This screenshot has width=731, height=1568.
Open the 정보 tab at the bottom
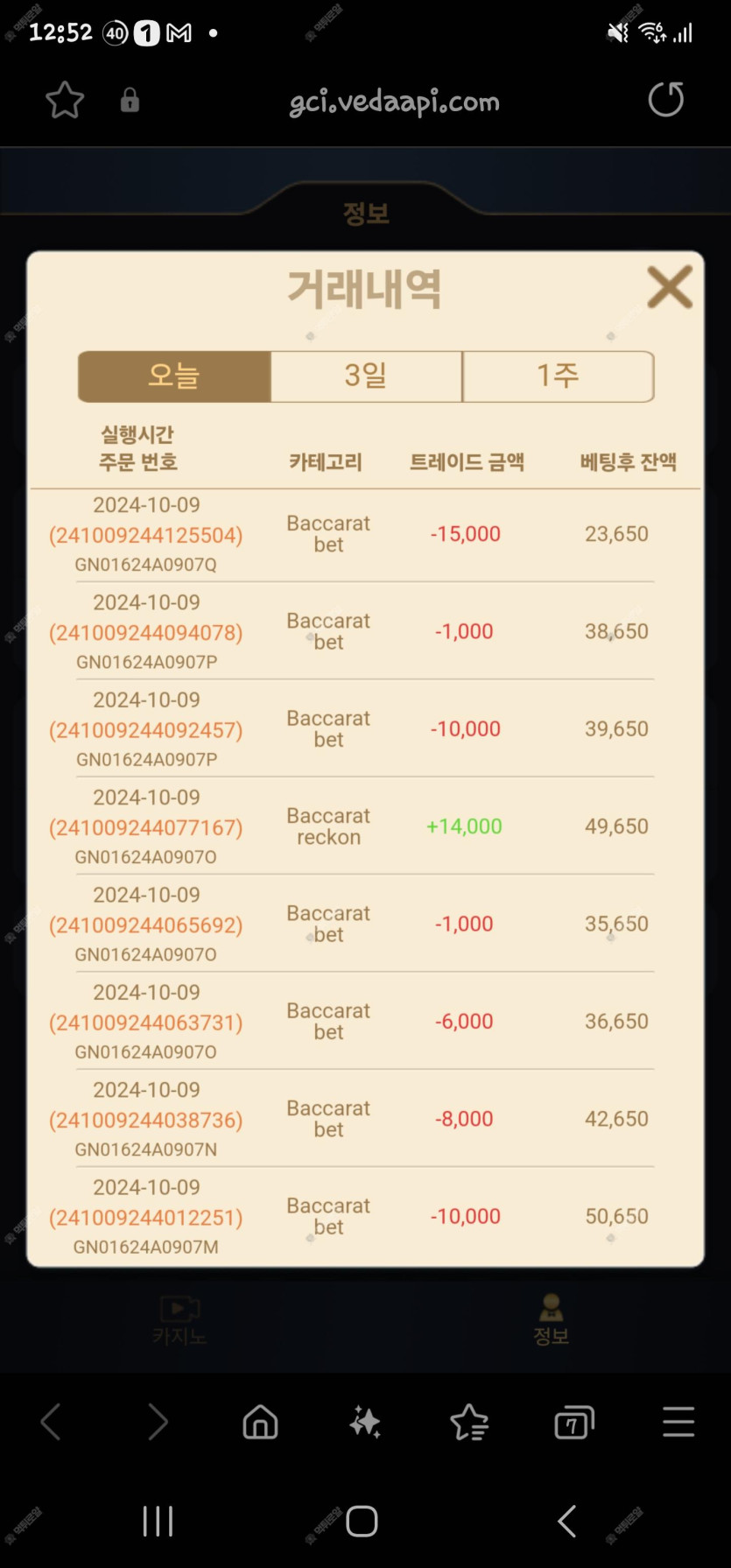pos(552,1320)
